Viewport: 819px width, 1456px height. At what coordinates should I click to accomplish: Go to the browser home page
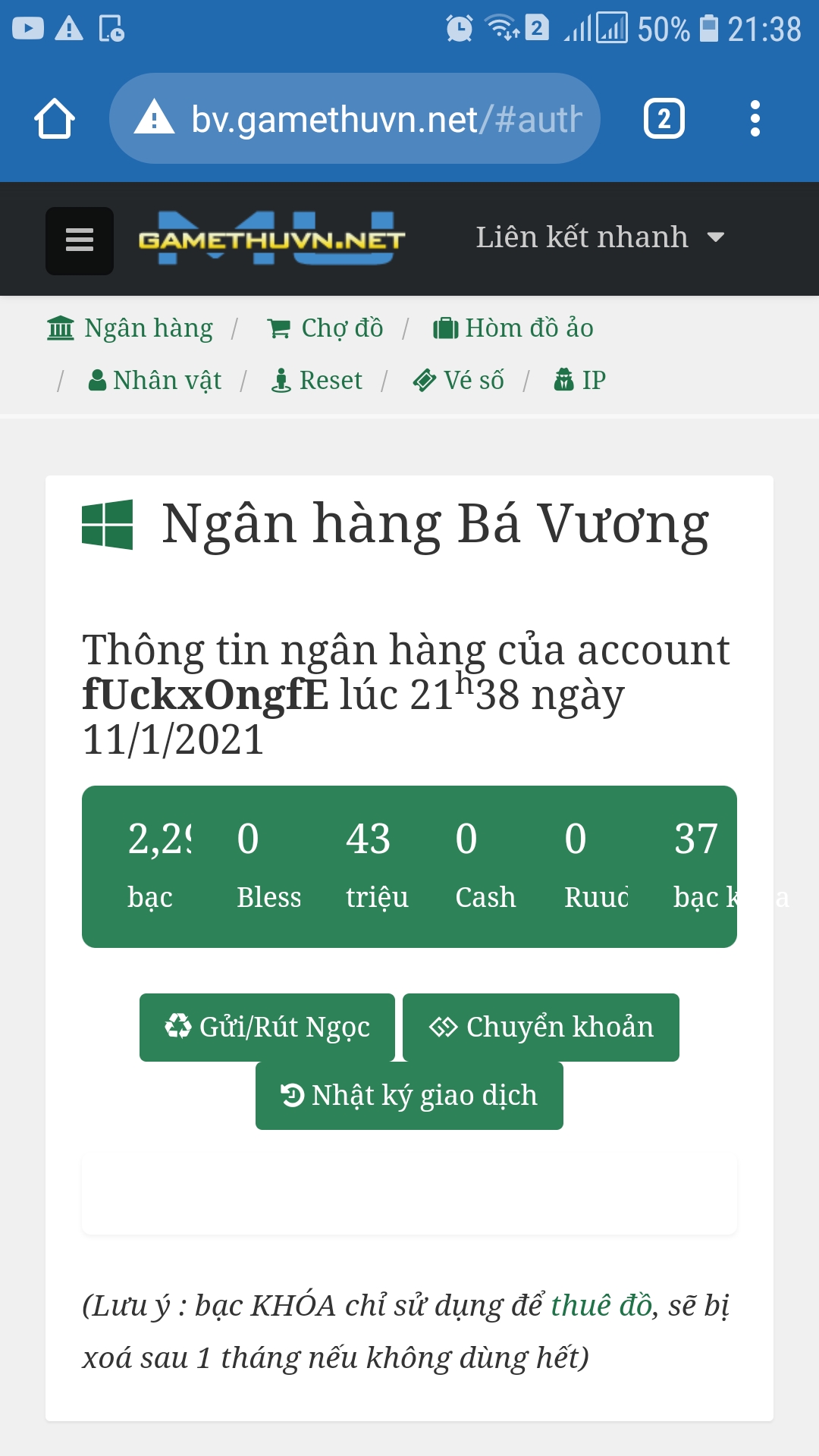[55, 119]
